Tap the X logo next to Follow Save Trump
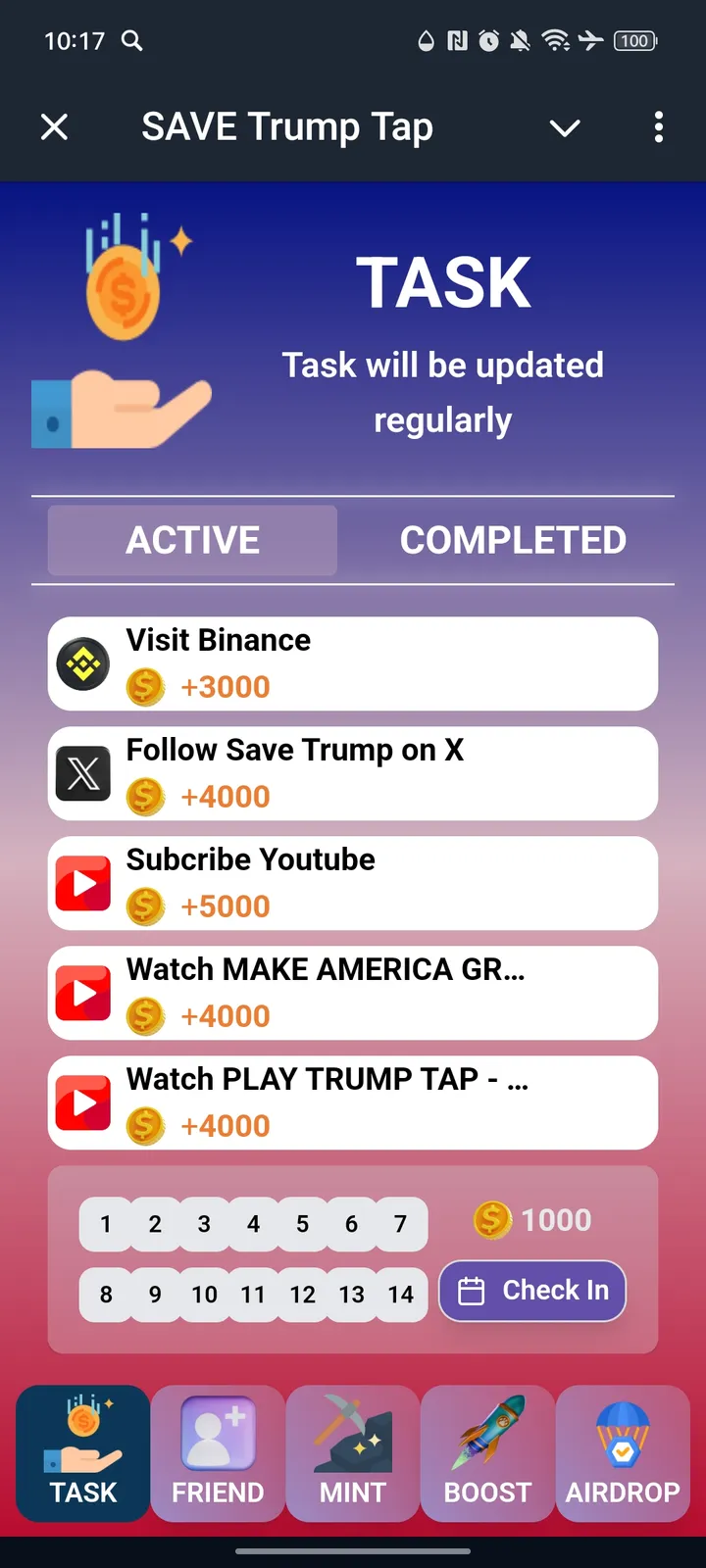Viewport: 706px width, 1568px height. tap(82, 773)
